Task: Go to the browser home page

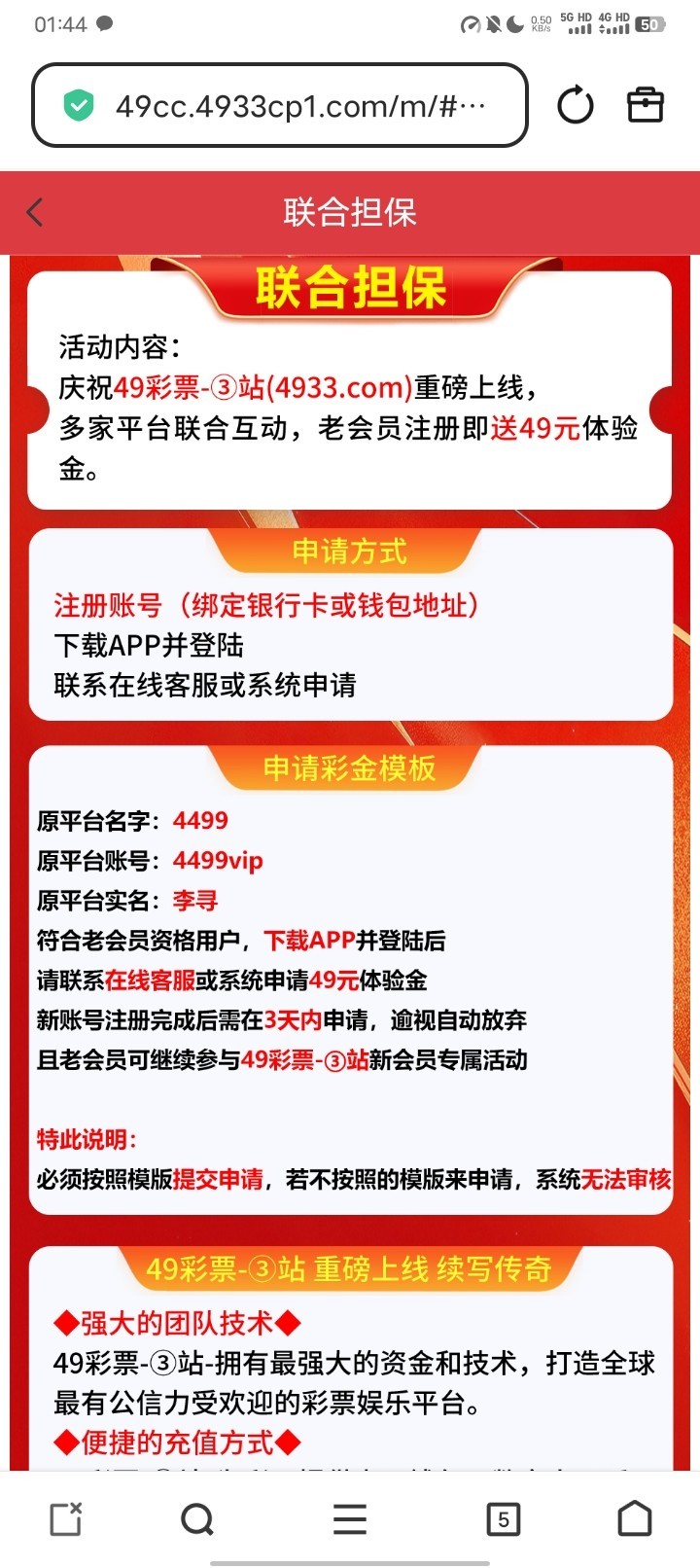Action: tap(635, 1518)
